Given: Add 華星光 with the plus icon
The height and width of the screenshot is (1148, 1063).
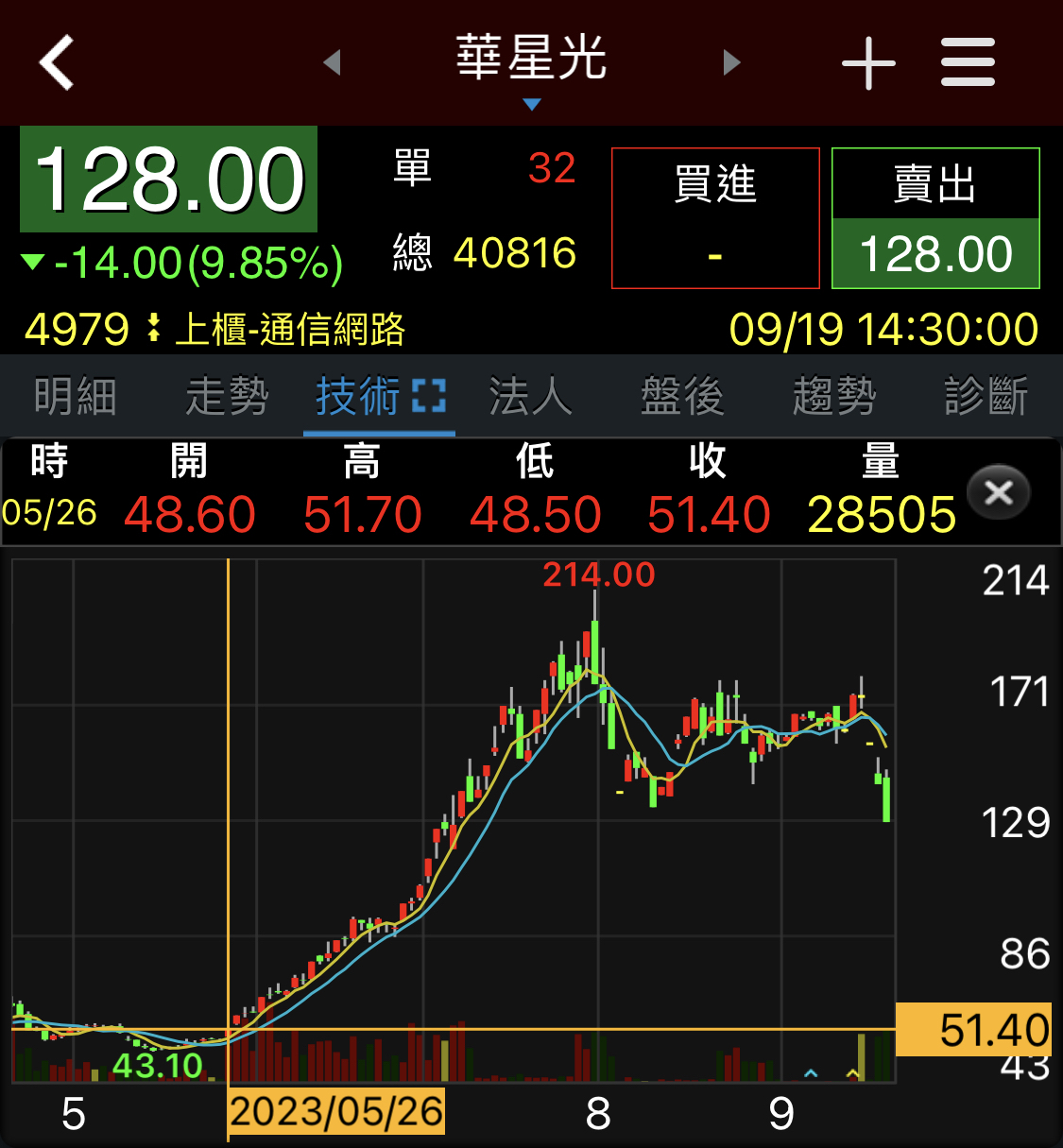Looking at the screenshot, I should coord(868,63).
